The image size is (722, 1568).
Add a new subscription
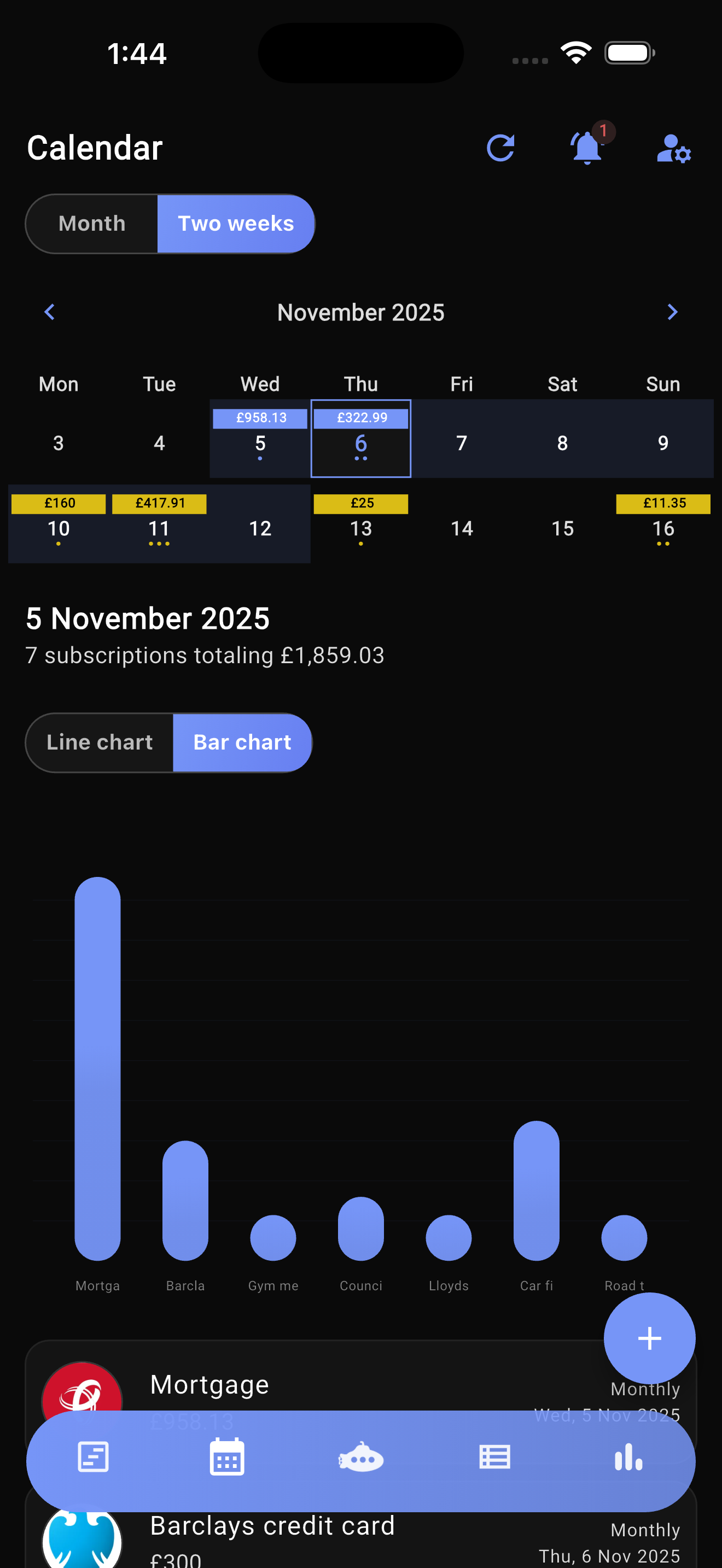pyautogui.click(x=649, y=1338)
